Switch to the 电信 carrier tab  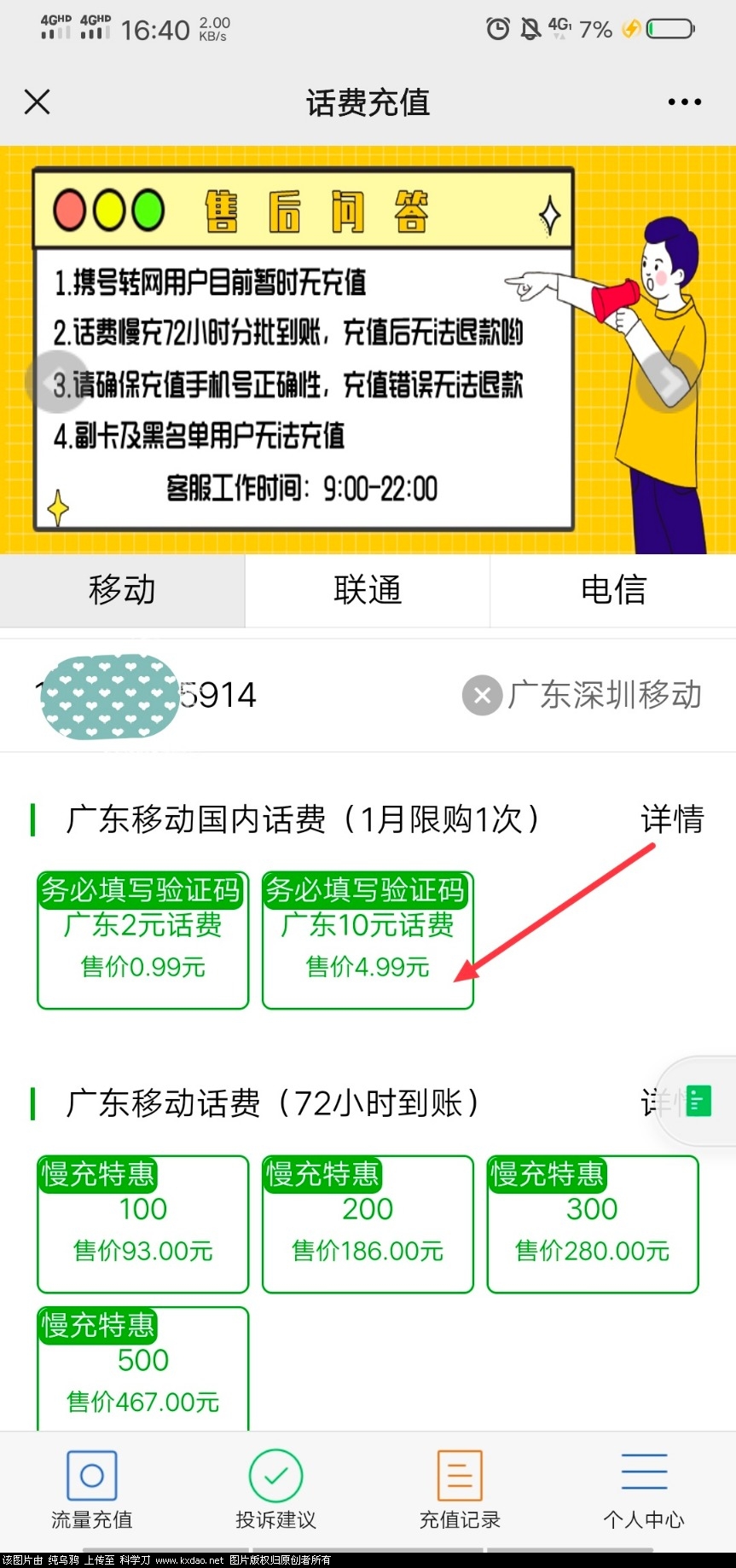coord(613,590)
